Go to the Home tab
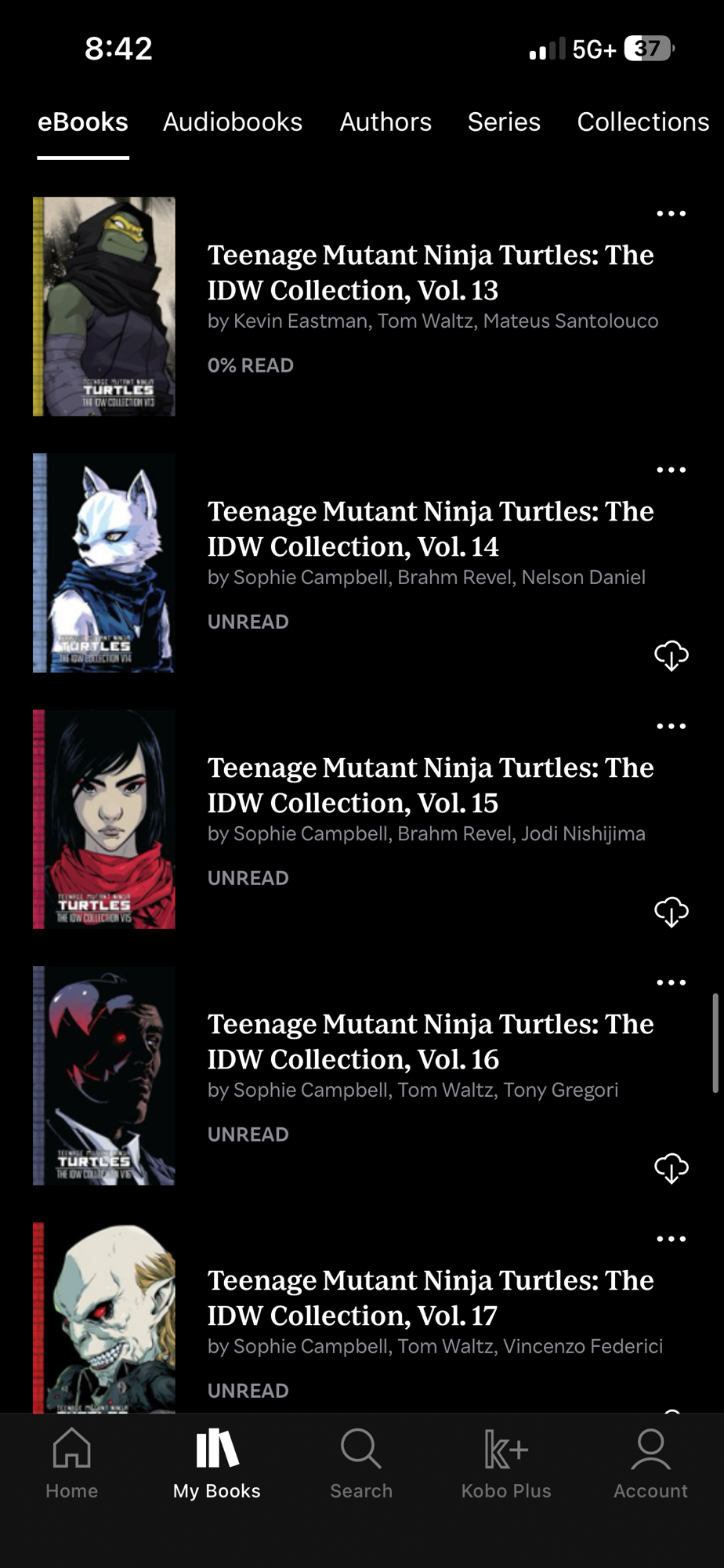The image size is (724, 1568). (x=71, y=1463)
